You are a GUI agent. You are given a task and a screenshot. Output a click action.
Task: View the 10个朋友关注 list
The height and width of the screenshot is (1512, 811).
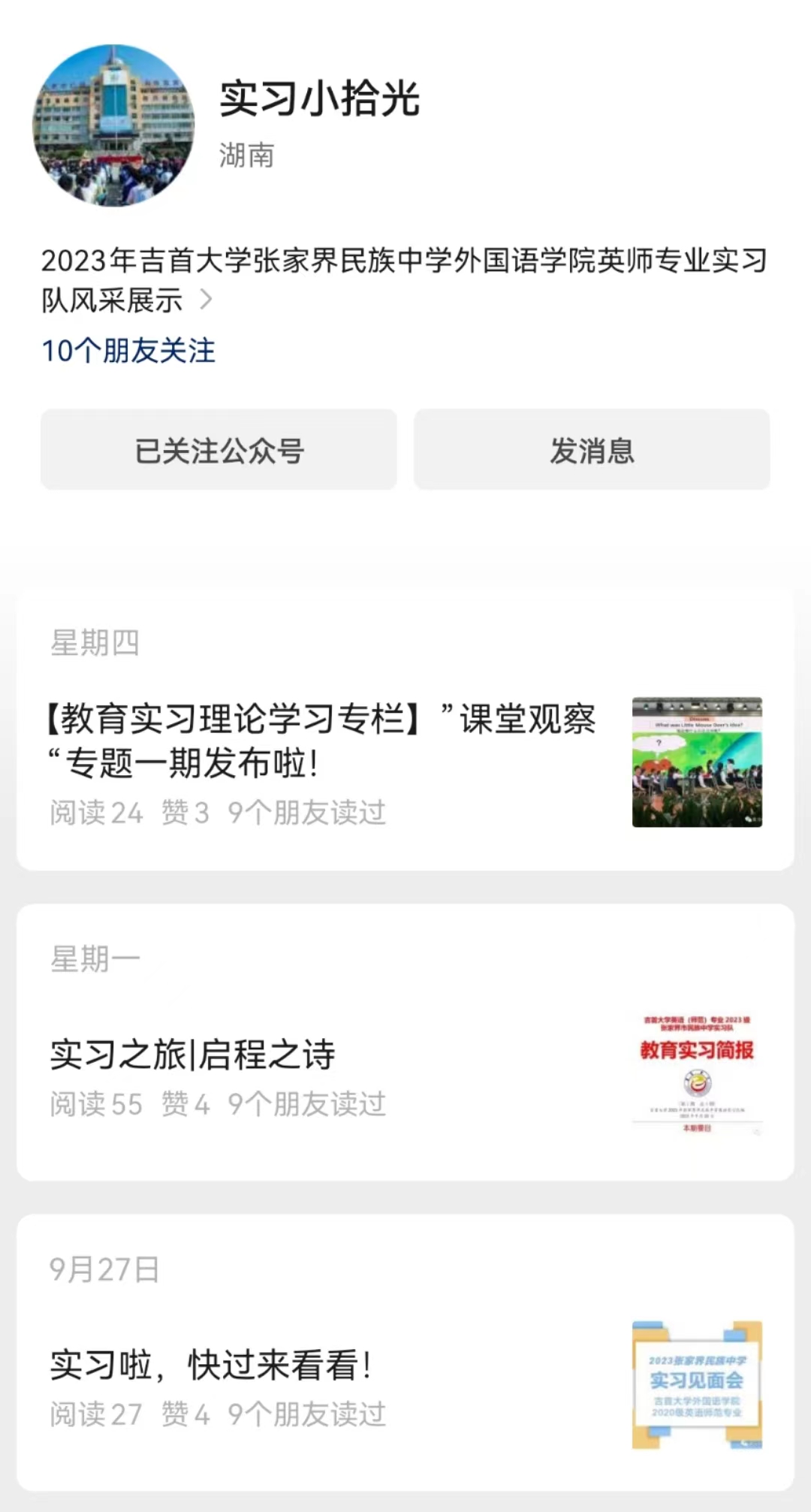pos(128,352)
